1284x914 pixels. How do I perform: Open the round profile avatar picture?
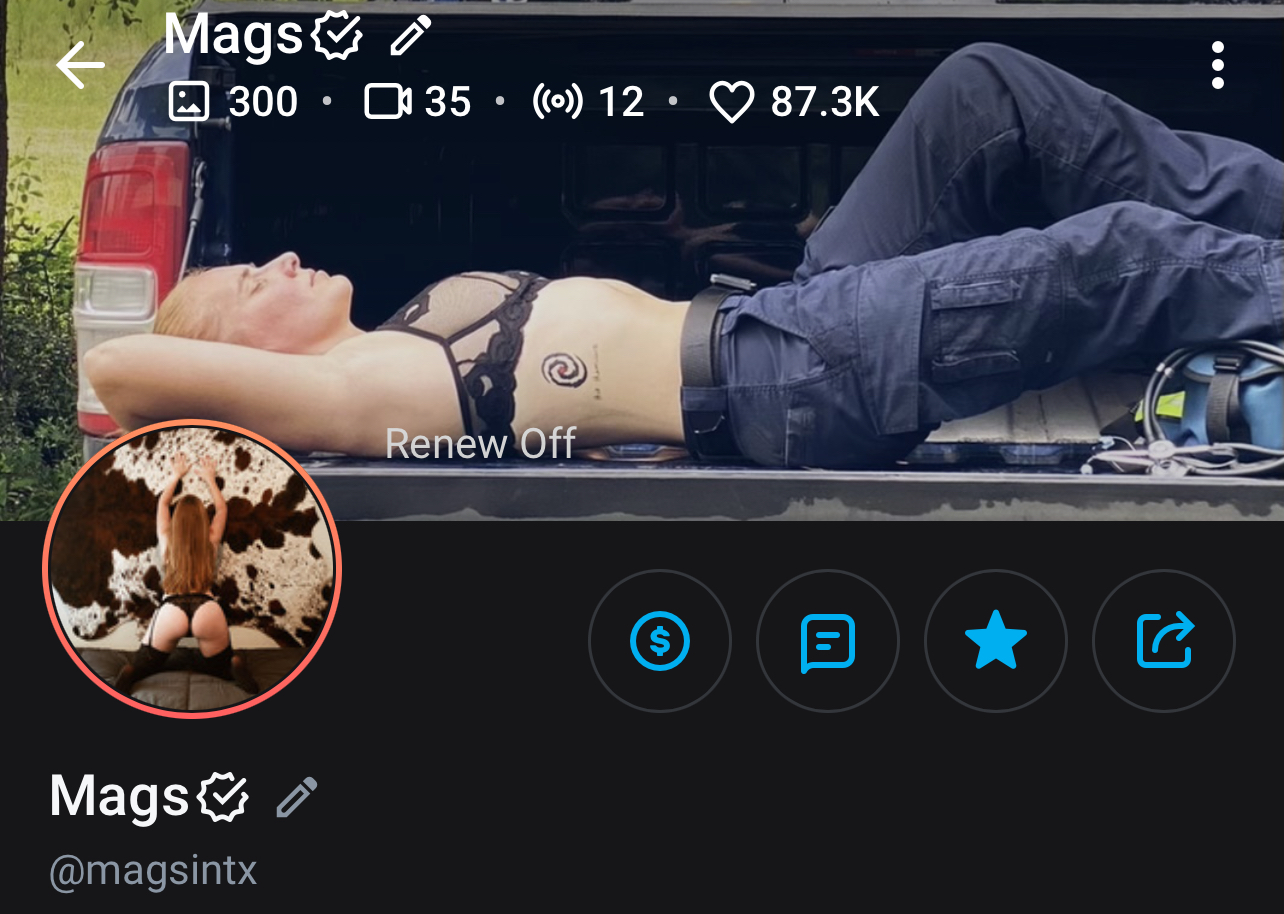pyautogui.click(x=192, y=569)
